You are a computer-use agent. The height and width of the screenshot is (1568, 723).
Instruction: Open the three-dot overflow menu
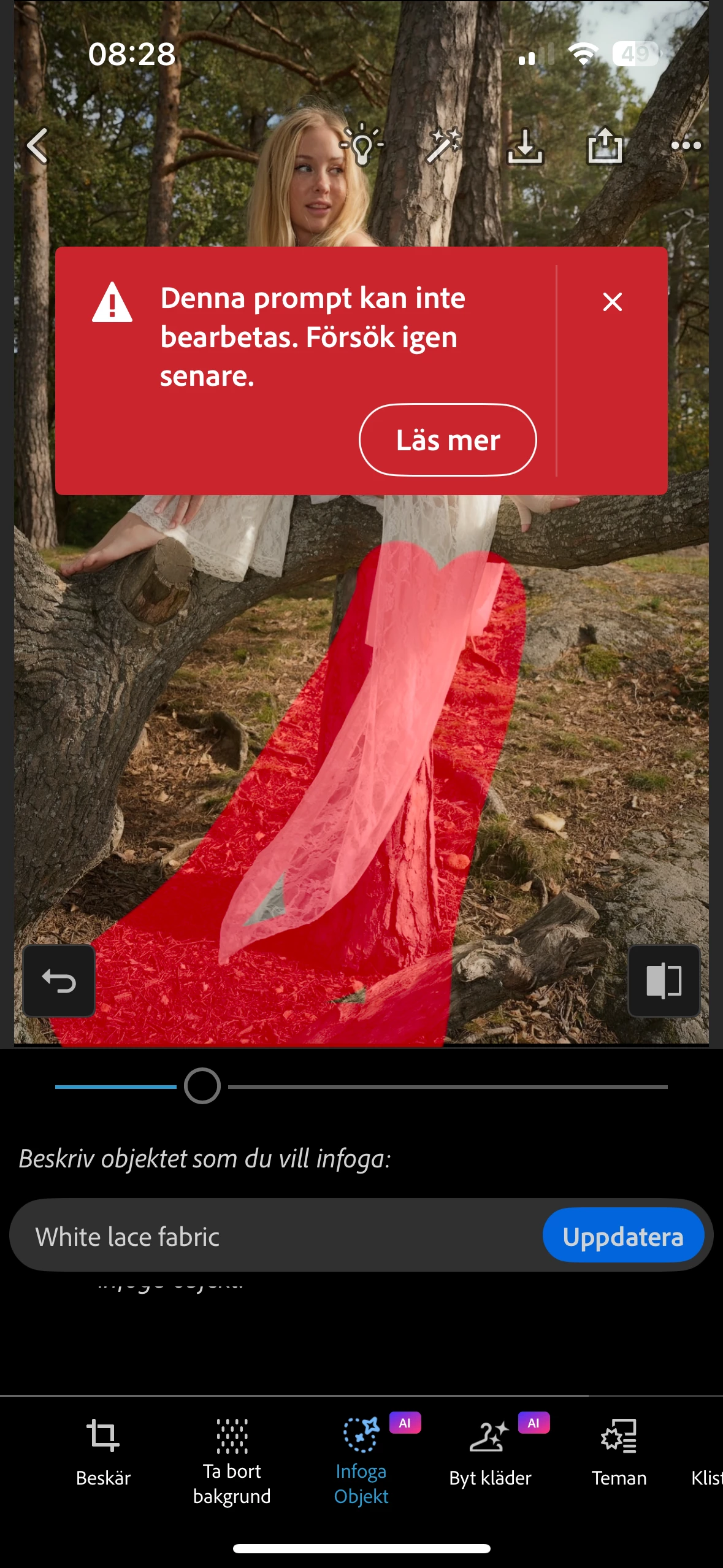686,146
